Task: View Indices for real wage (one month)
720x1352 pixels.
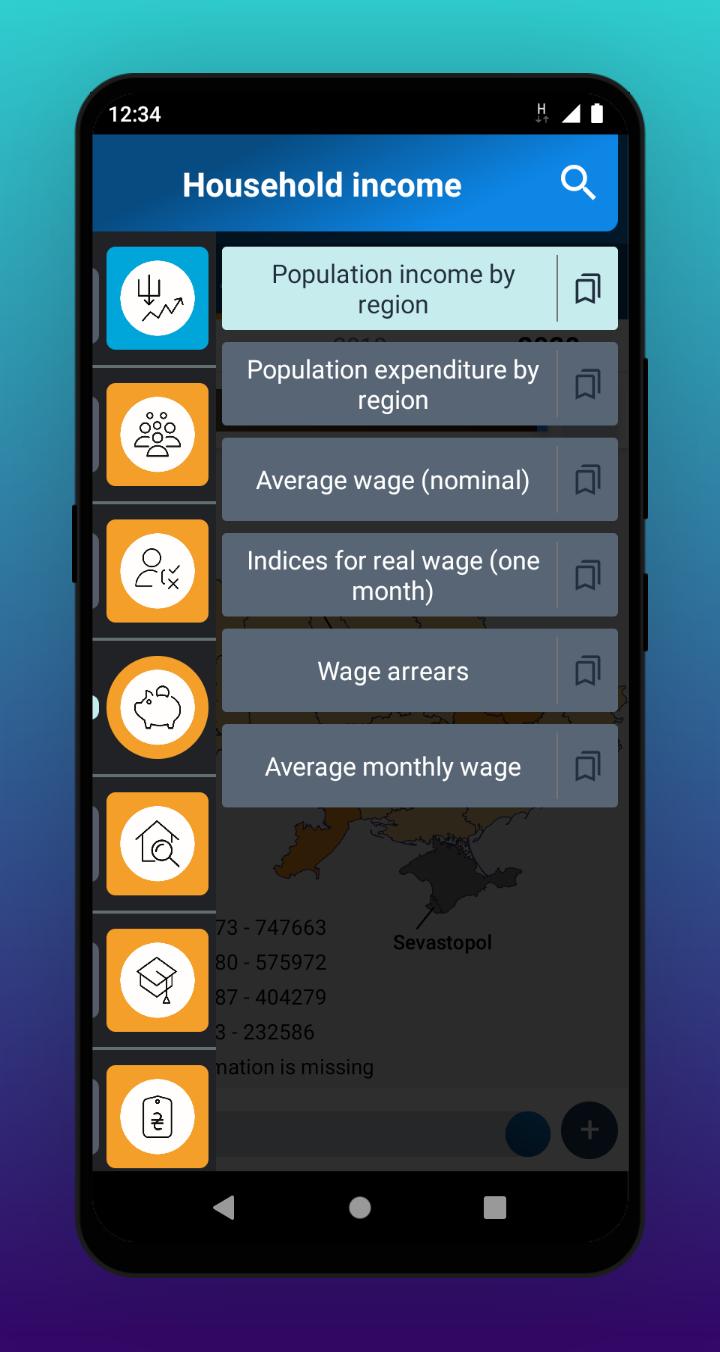Action: pos(392,575)
